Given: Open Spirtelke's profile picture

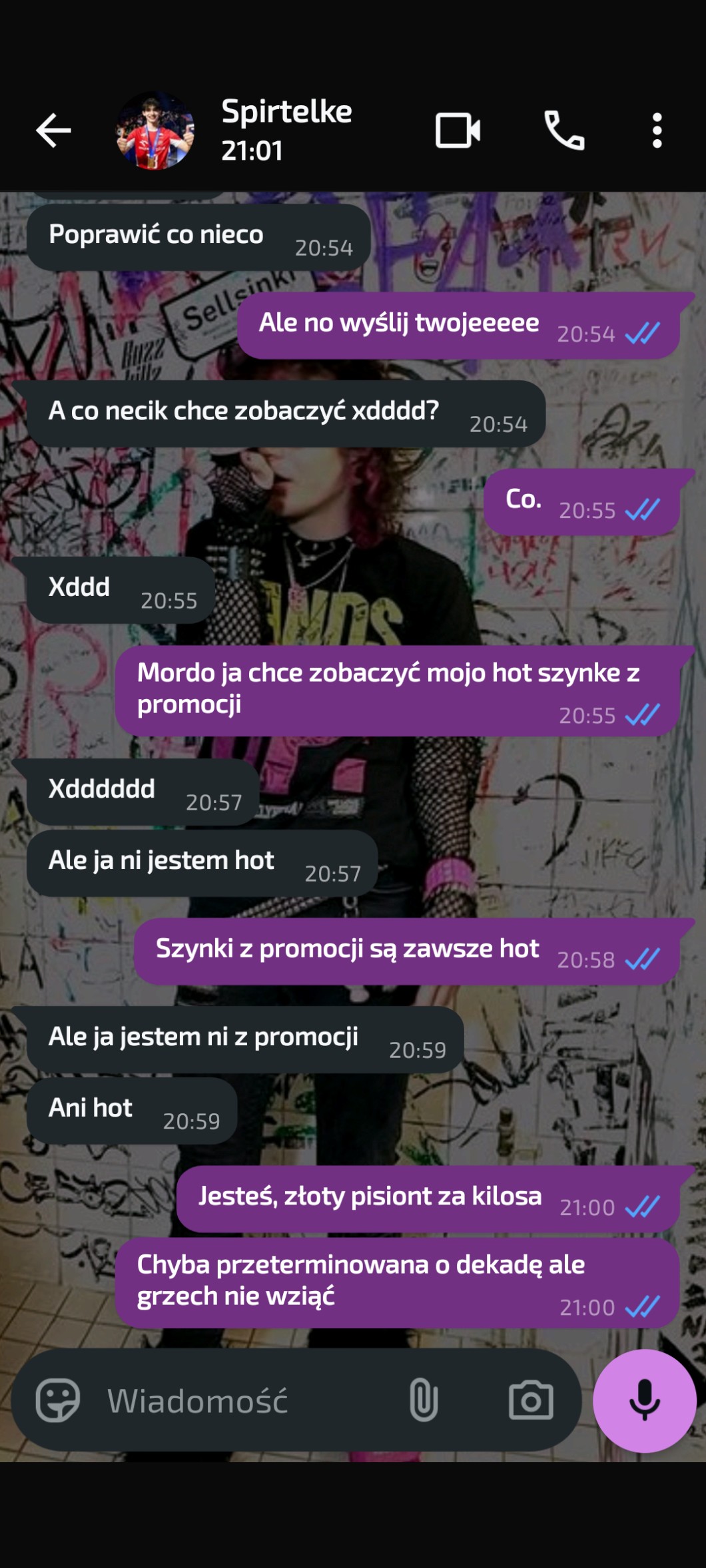Looking at the screenshot, I should (155, 130).
